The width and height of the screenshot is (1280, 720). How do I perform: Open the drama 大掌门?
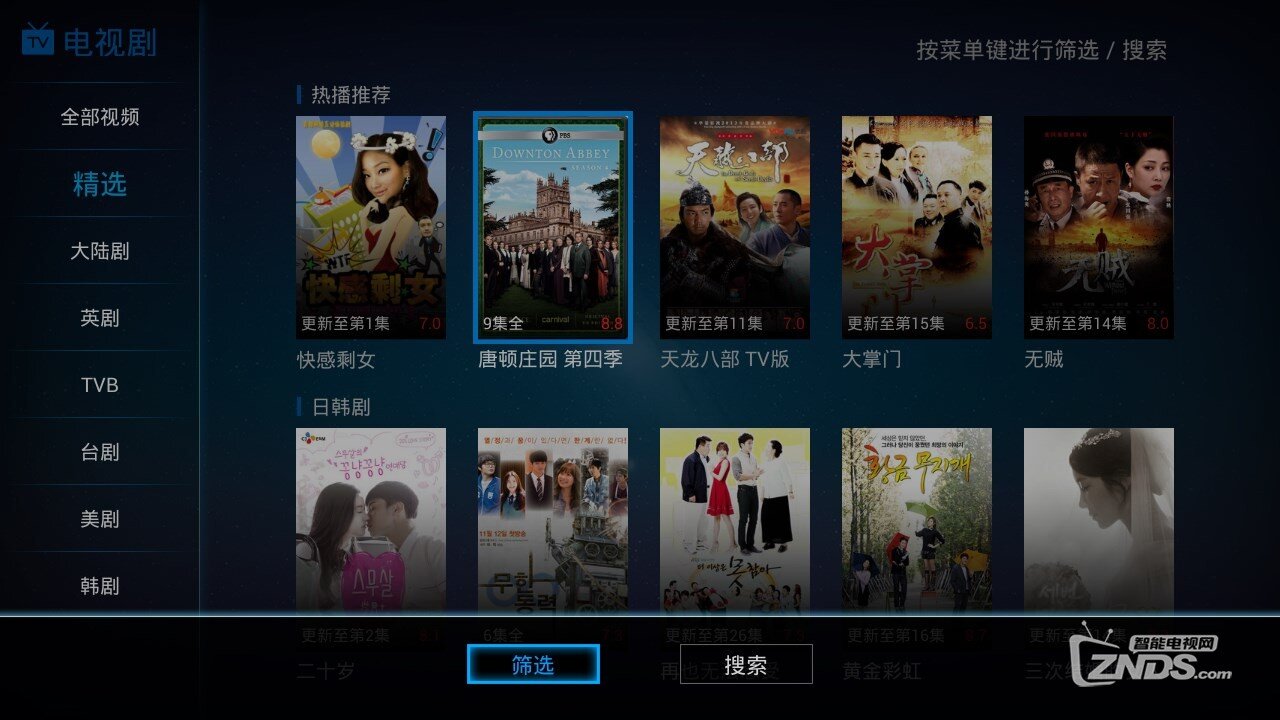pyautogui.click(x=917, y=227)
